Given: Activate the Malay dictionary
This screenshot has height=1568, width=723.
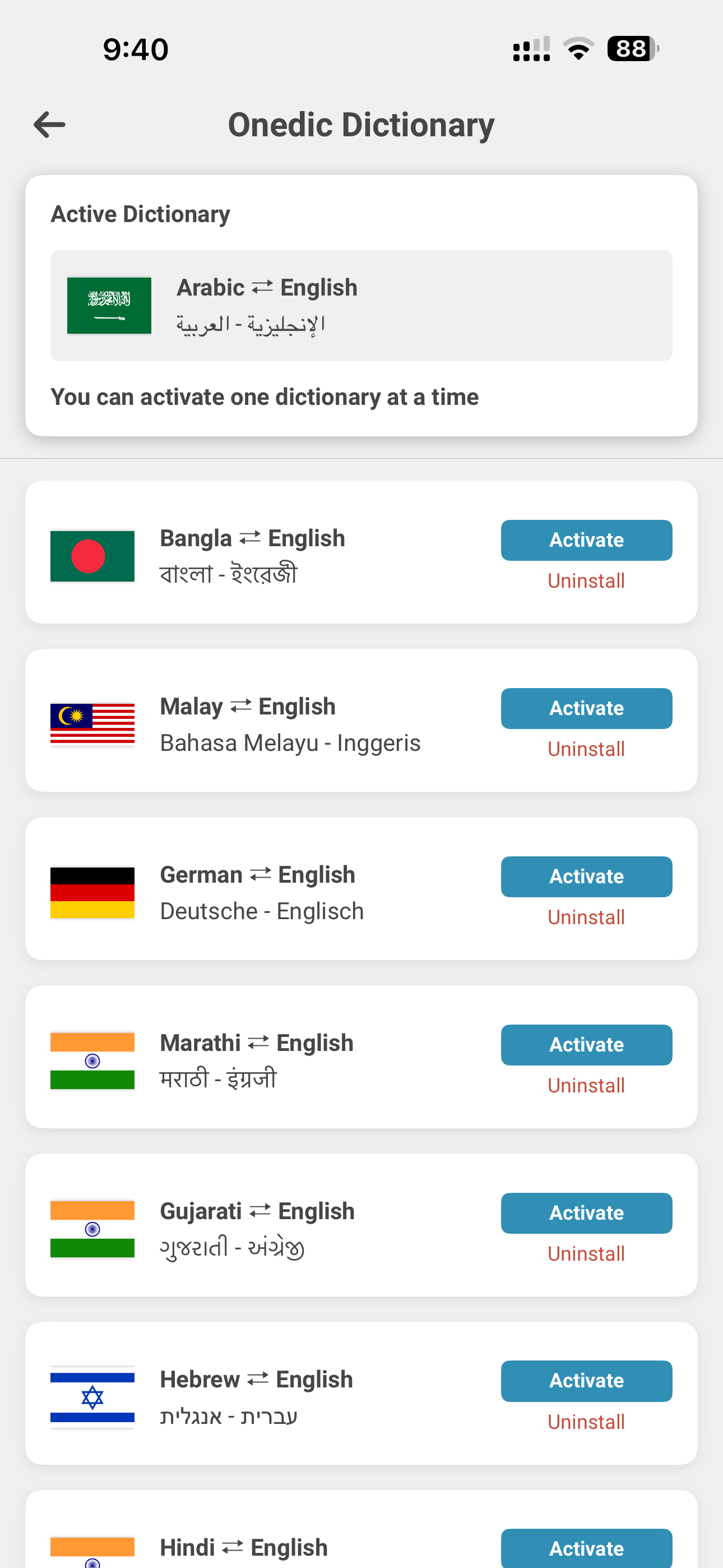Looking at the screenshot, I should (x=586, y=708).
